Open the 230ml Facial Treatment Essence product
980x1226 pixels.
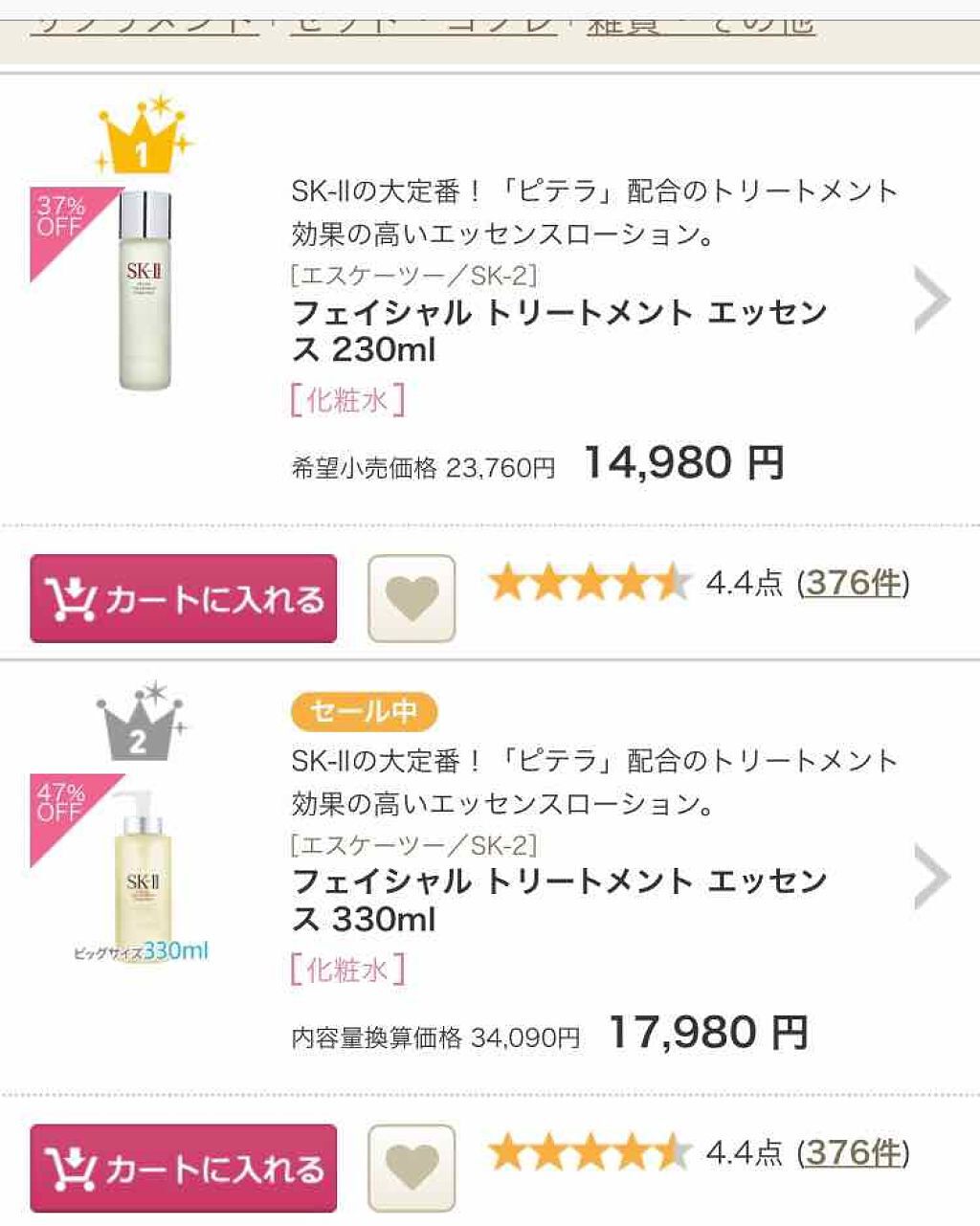[x=559, y=330]
